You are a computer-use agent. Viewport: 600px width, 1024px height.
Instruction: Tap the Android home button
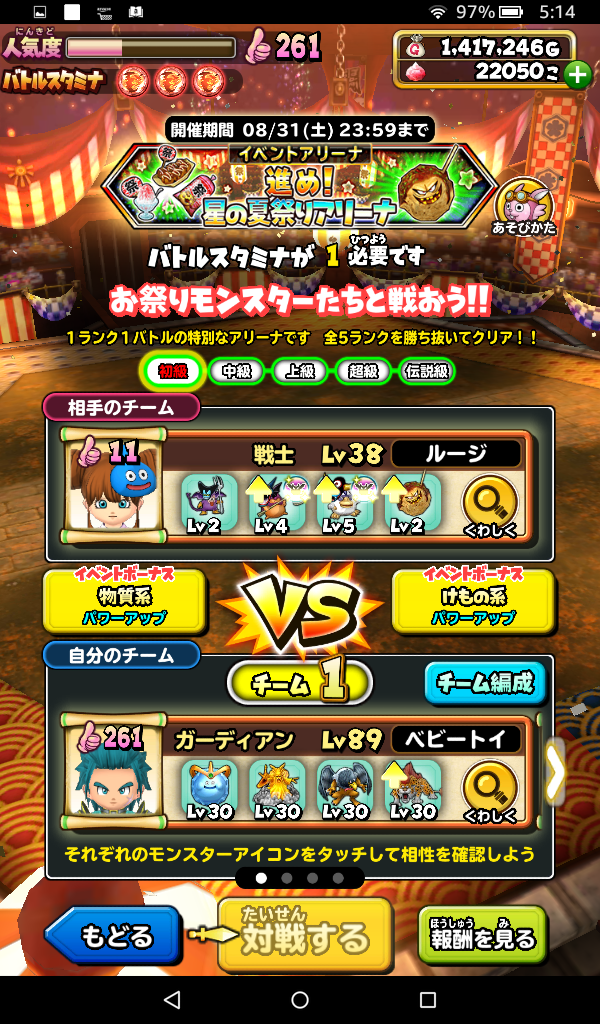pos(300,1000)
